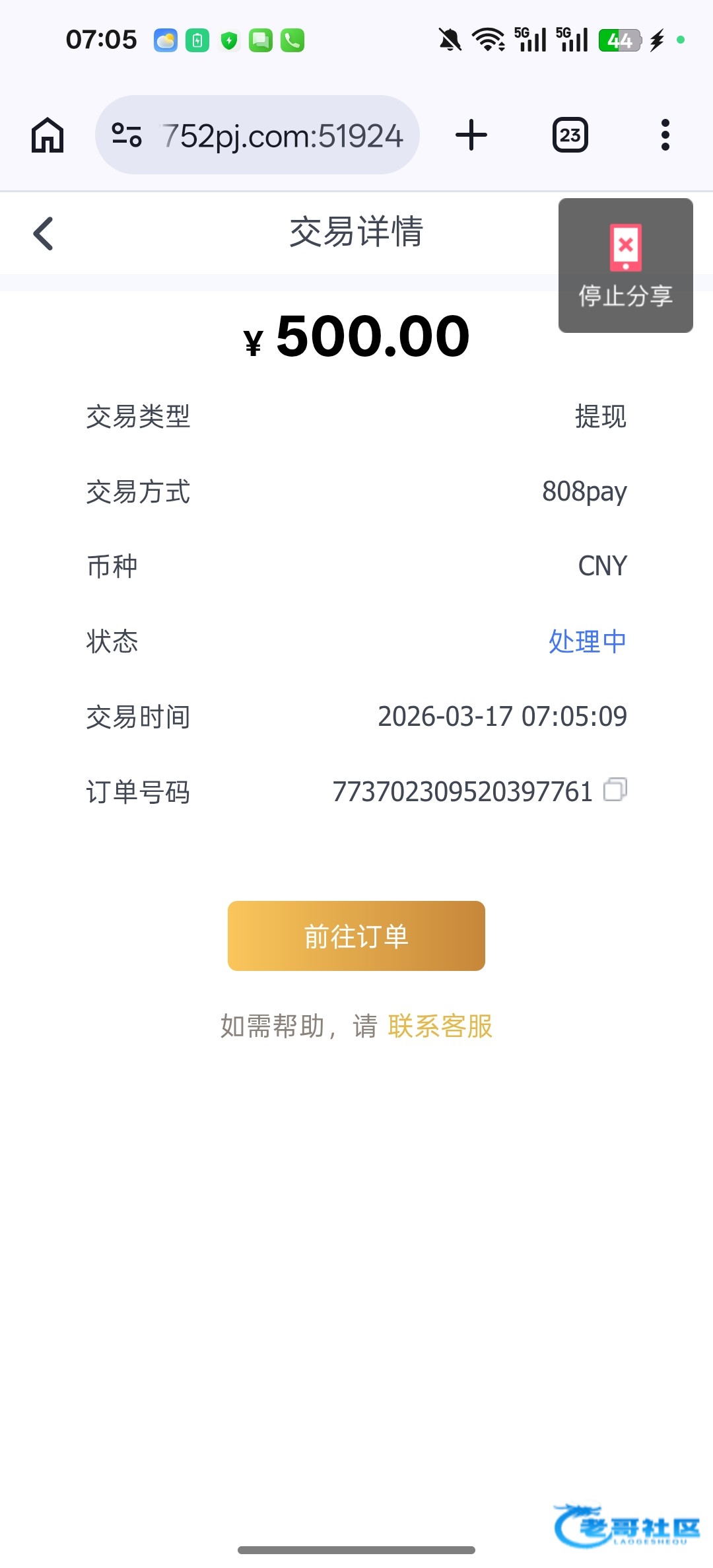The height and width of the screenshot is (1568, 713).
Task: Open the 联系客服 link
Action: coord(440,1026)
